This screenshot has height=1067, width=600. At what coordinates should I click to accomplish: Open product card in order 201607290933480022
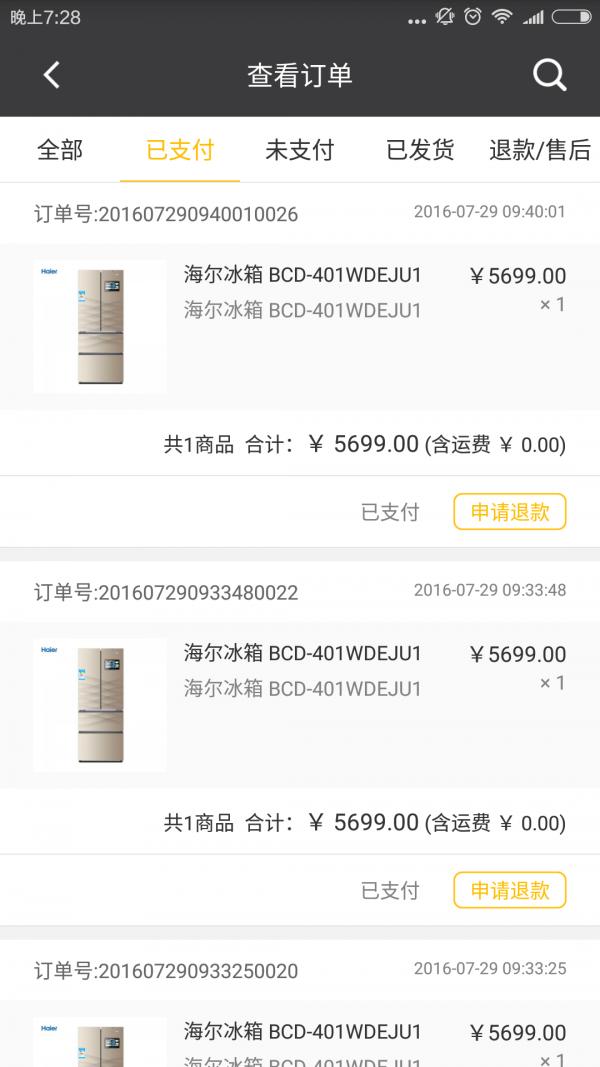tap(300, 705)
